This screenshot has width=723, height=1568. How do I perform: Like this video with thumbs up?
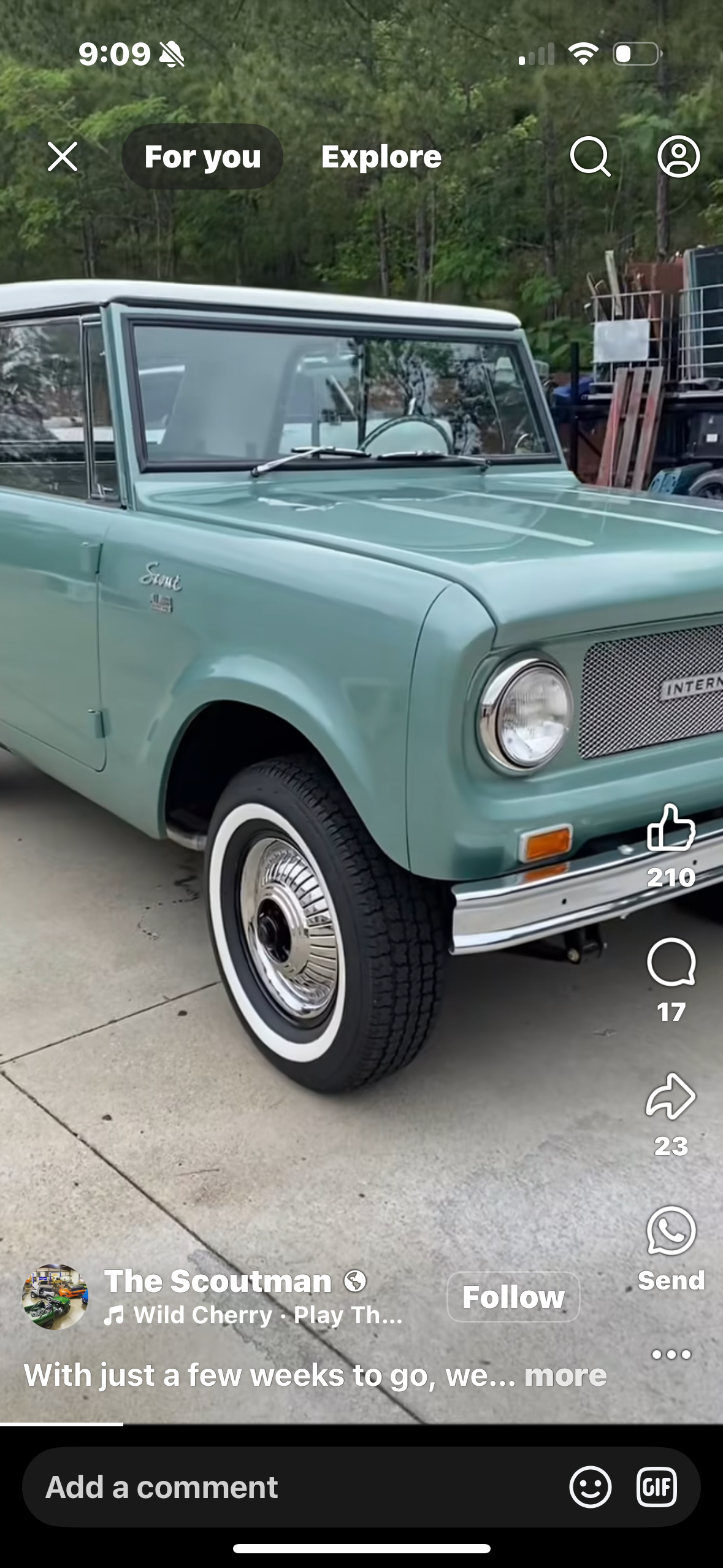coord(671,828)
